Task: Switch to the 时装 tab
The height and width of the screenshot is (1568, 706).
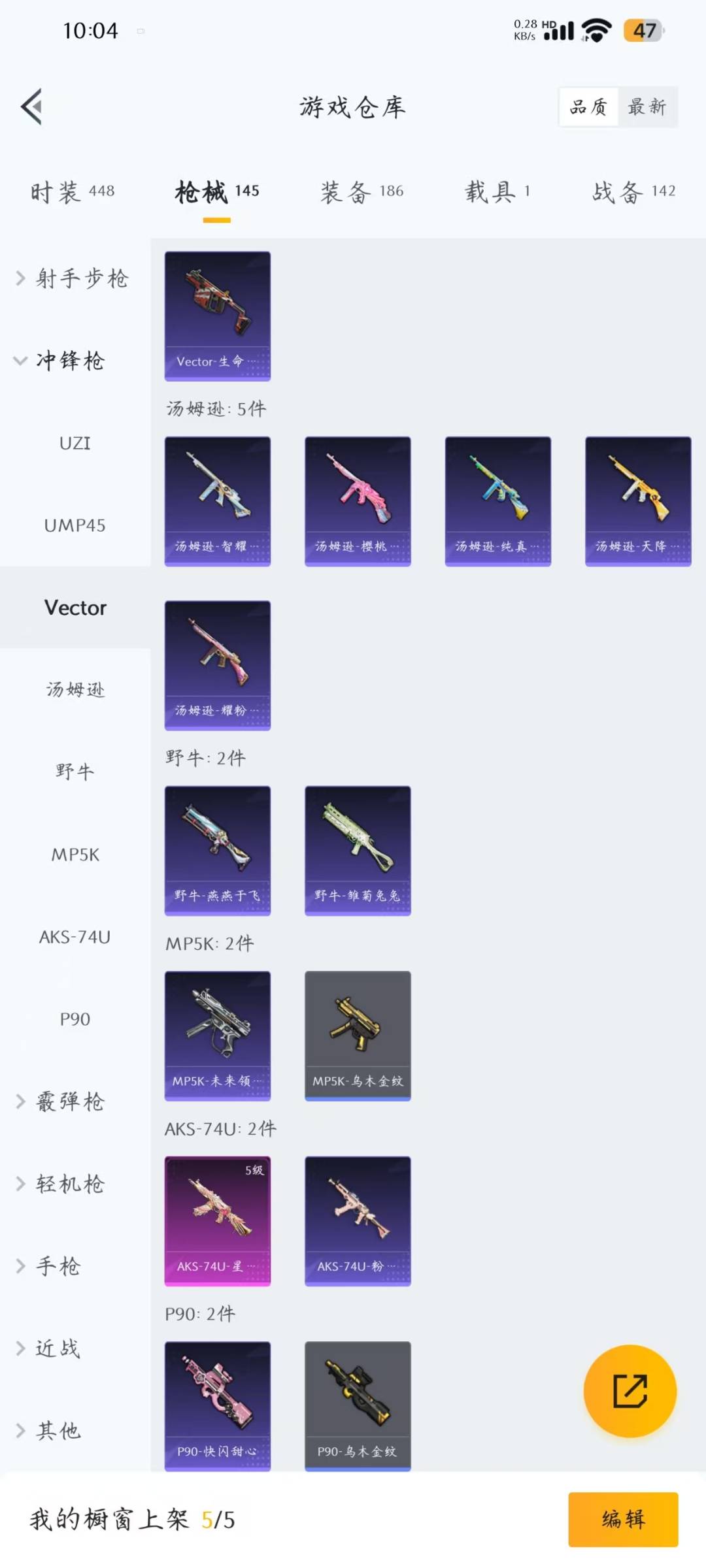Action: click(x=72, y=192)
